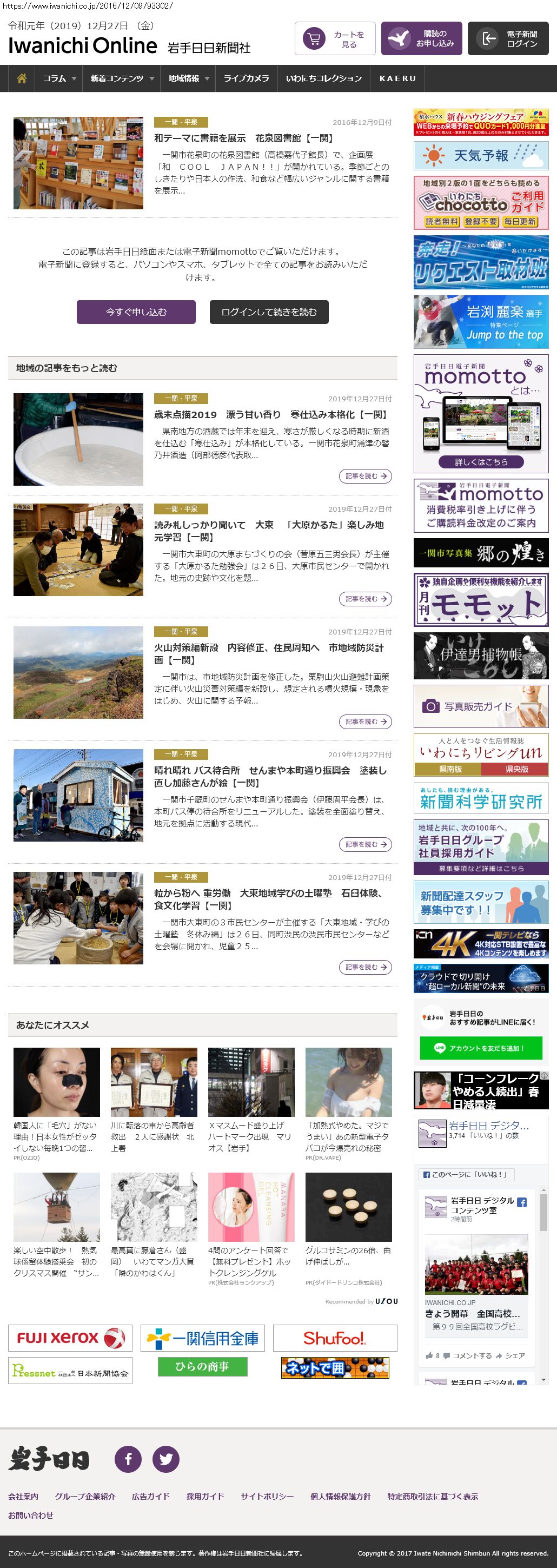Open the 火山対策編新設 article headline
The height and width of the screenshot is (1568, 557).
(268, 653)
